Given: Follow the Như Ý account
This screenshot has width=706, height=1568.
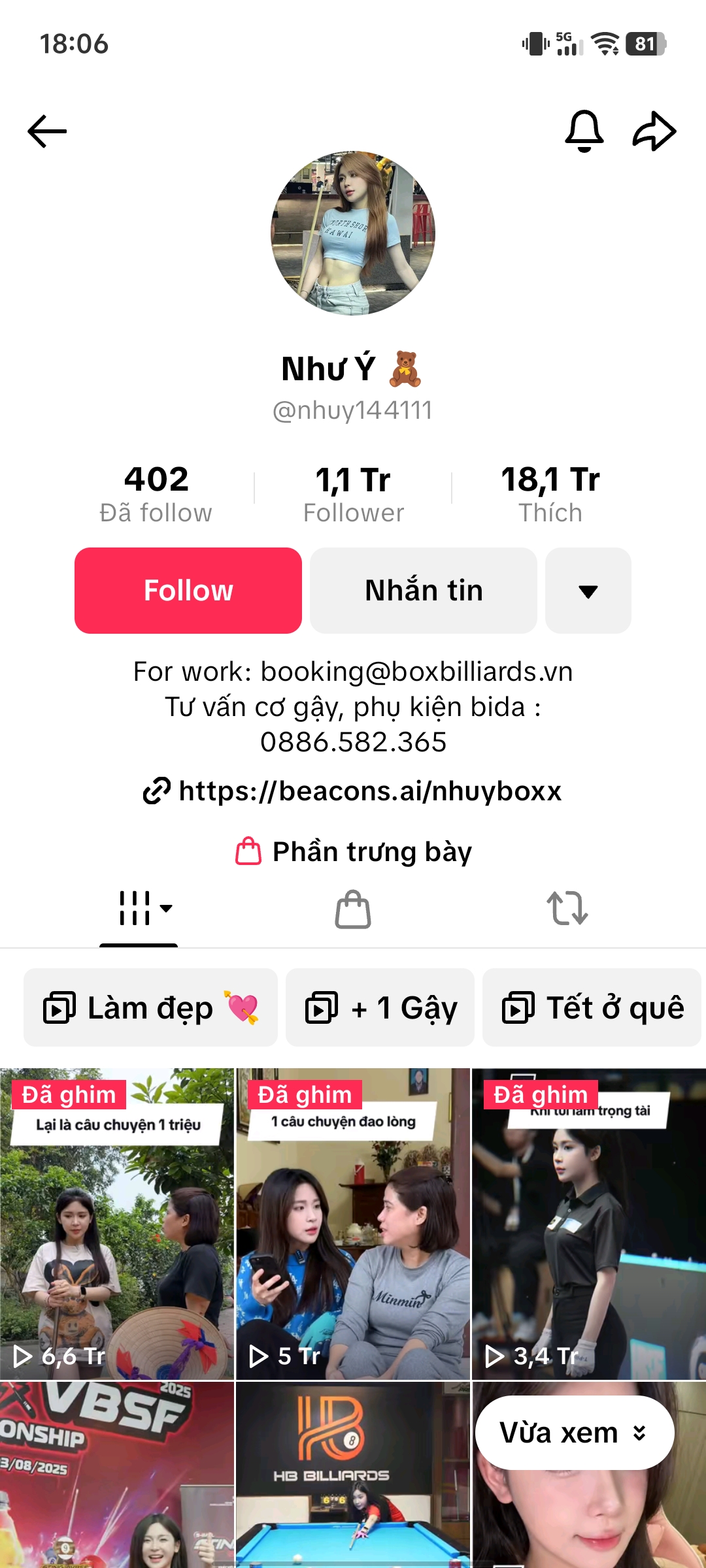Looking at the screenshot, I should click(188, 591).
